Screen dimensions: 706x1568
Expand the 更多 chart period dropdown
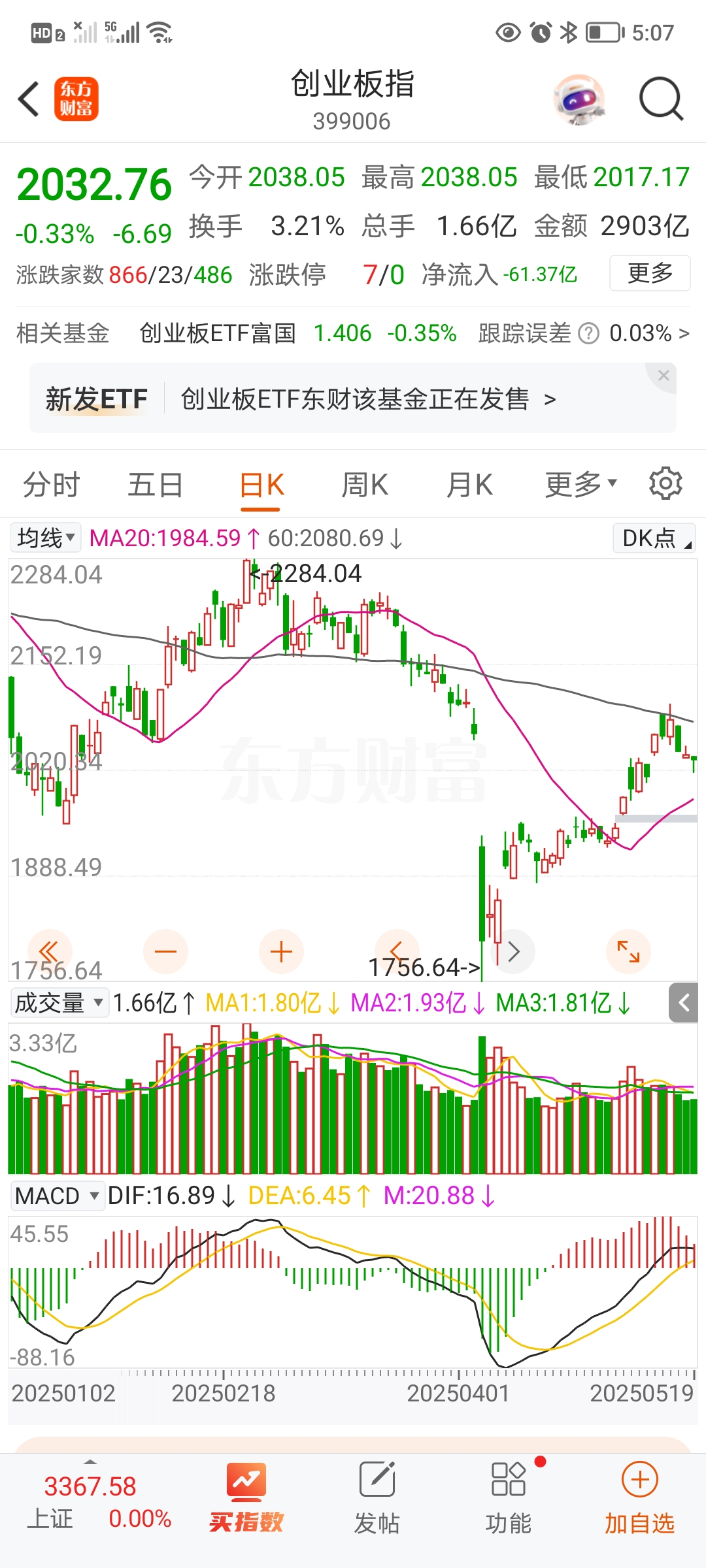click(x=580, y=485)
